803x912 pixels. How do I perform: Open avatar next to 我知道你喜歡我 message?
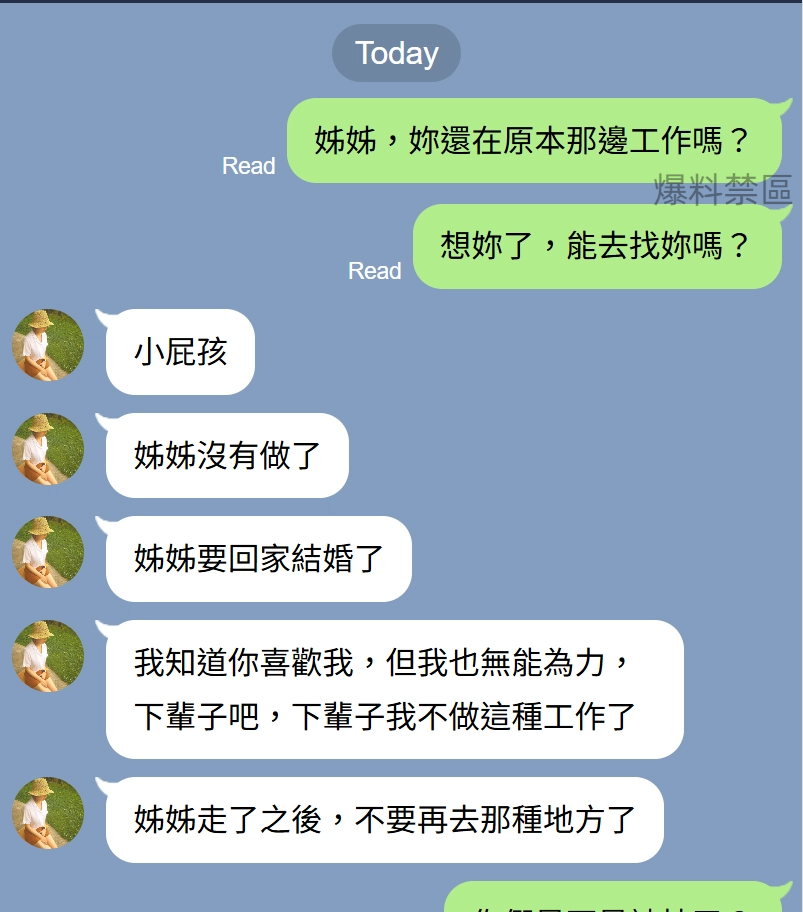(x=47, y=656)
